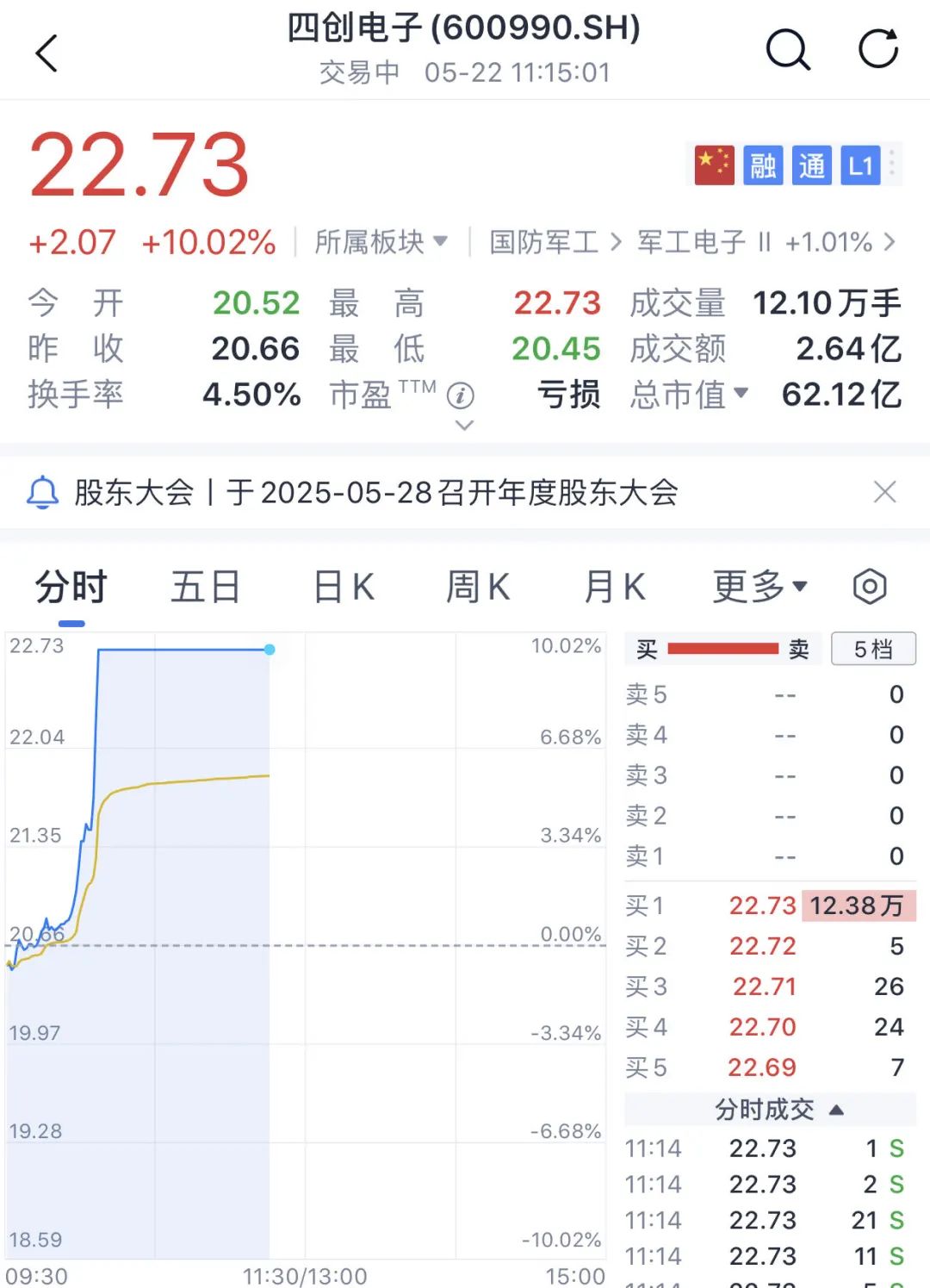Switch to the 五日 chart tab
The image size is (930, 1288).
pyautogui.click(x=205, y=588)
